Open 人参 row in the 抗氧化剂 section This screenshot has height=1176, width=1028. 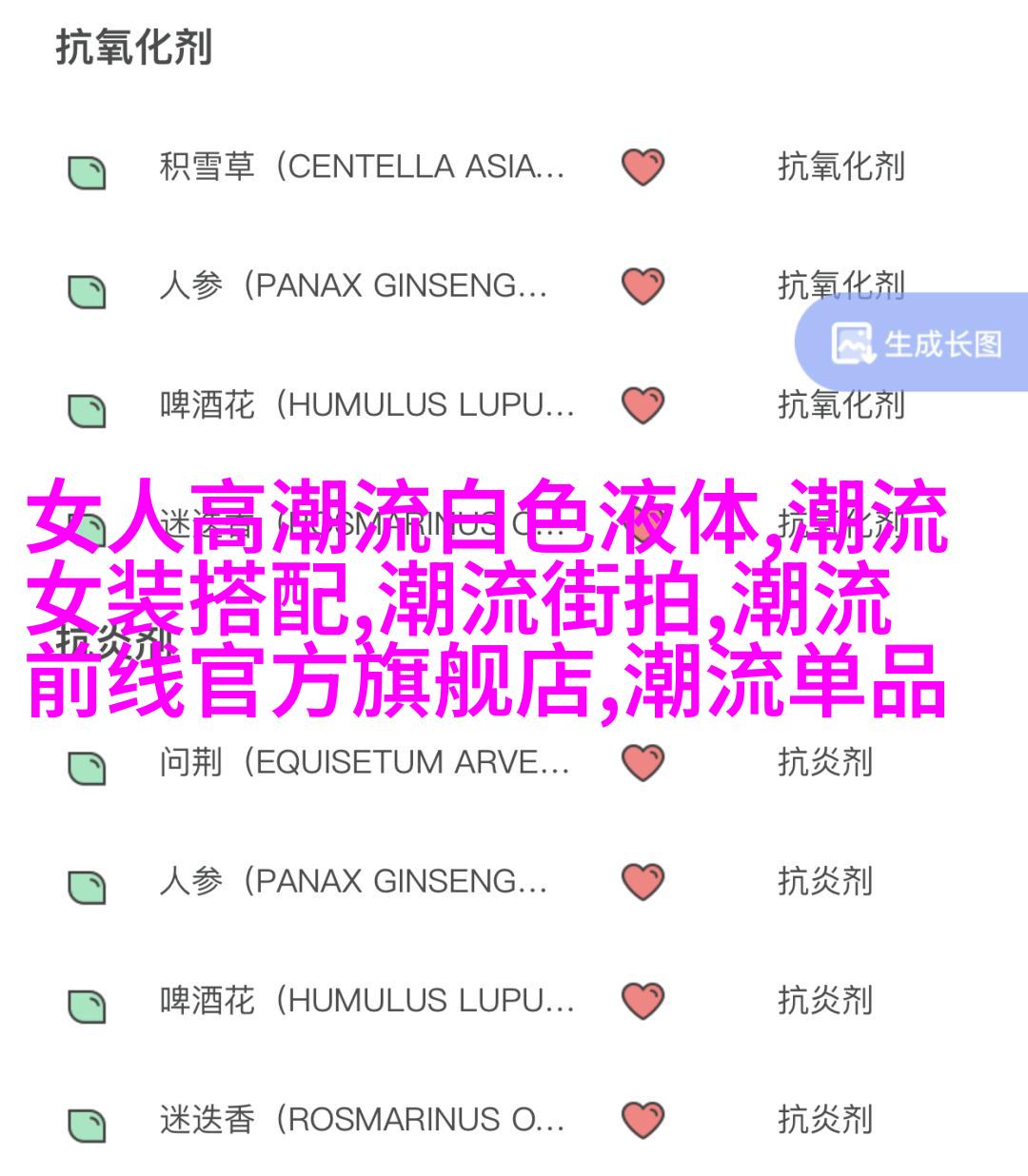pos(352,286)
